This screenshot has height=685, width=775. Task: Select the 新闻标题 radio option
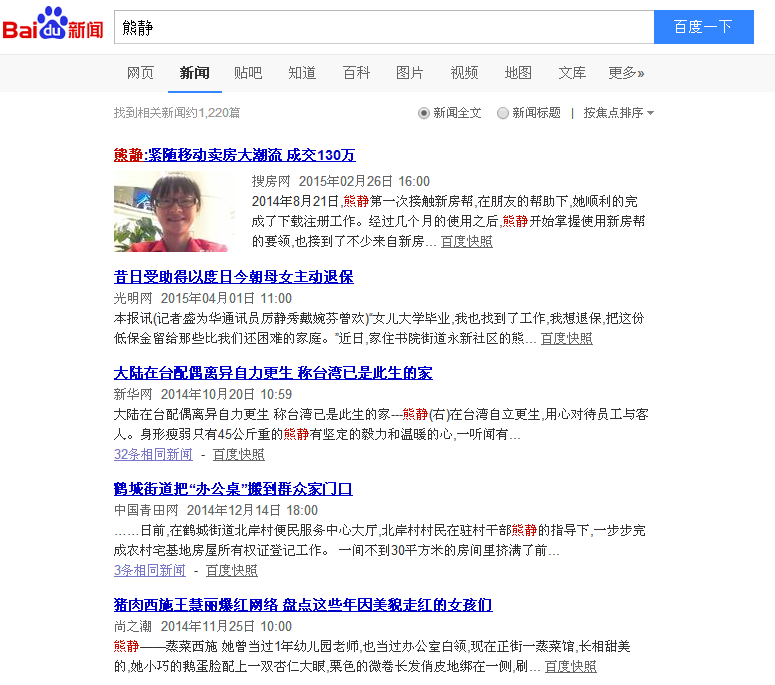(503, 113)
